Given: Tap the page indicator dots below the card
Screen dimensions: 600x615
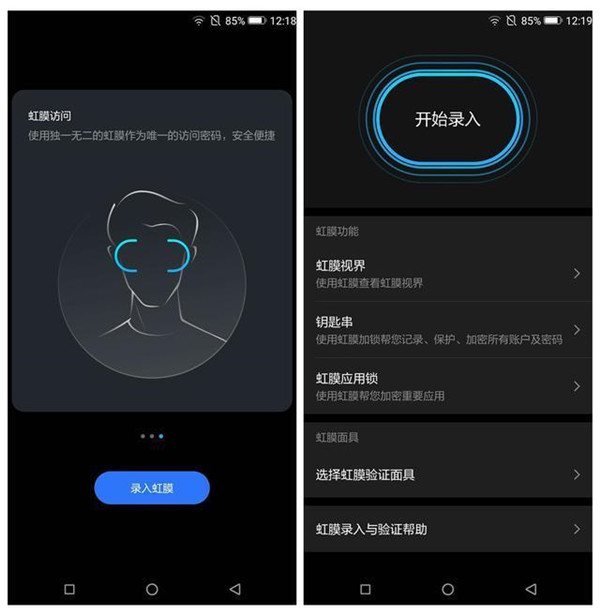Looking at the screenshot, I should pos(152,436).
